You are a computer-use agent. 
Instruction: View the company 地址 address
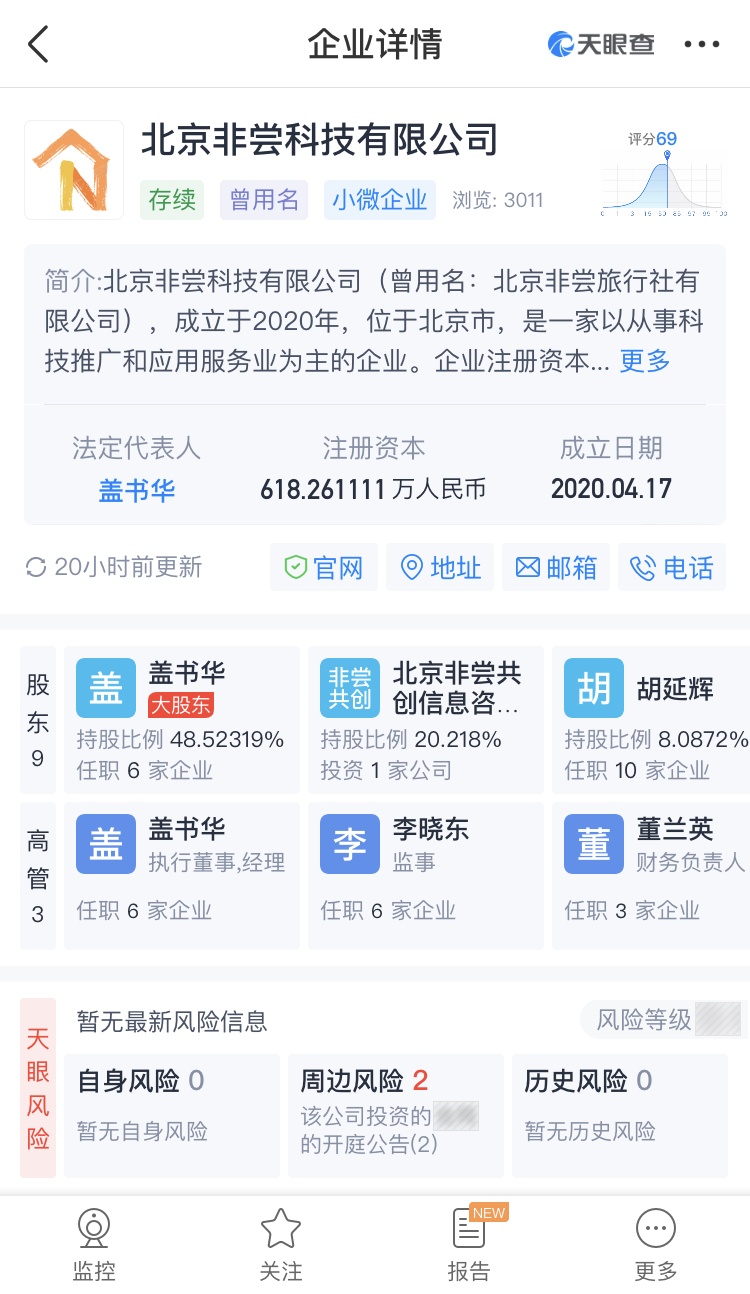[x=440, y=568]
